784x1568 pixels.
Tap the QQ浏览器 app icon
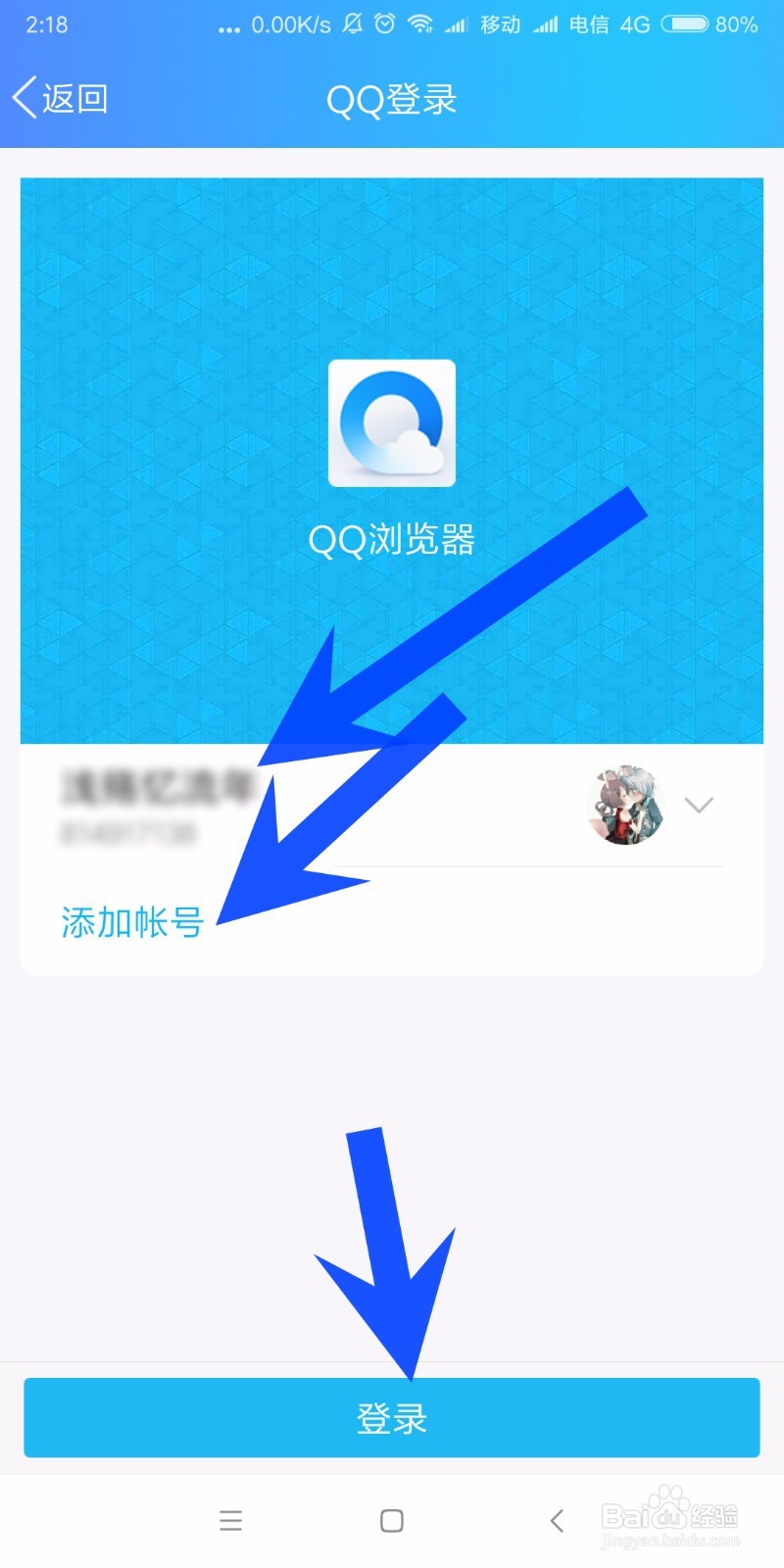pyautogui.click(x=391, y=421)
